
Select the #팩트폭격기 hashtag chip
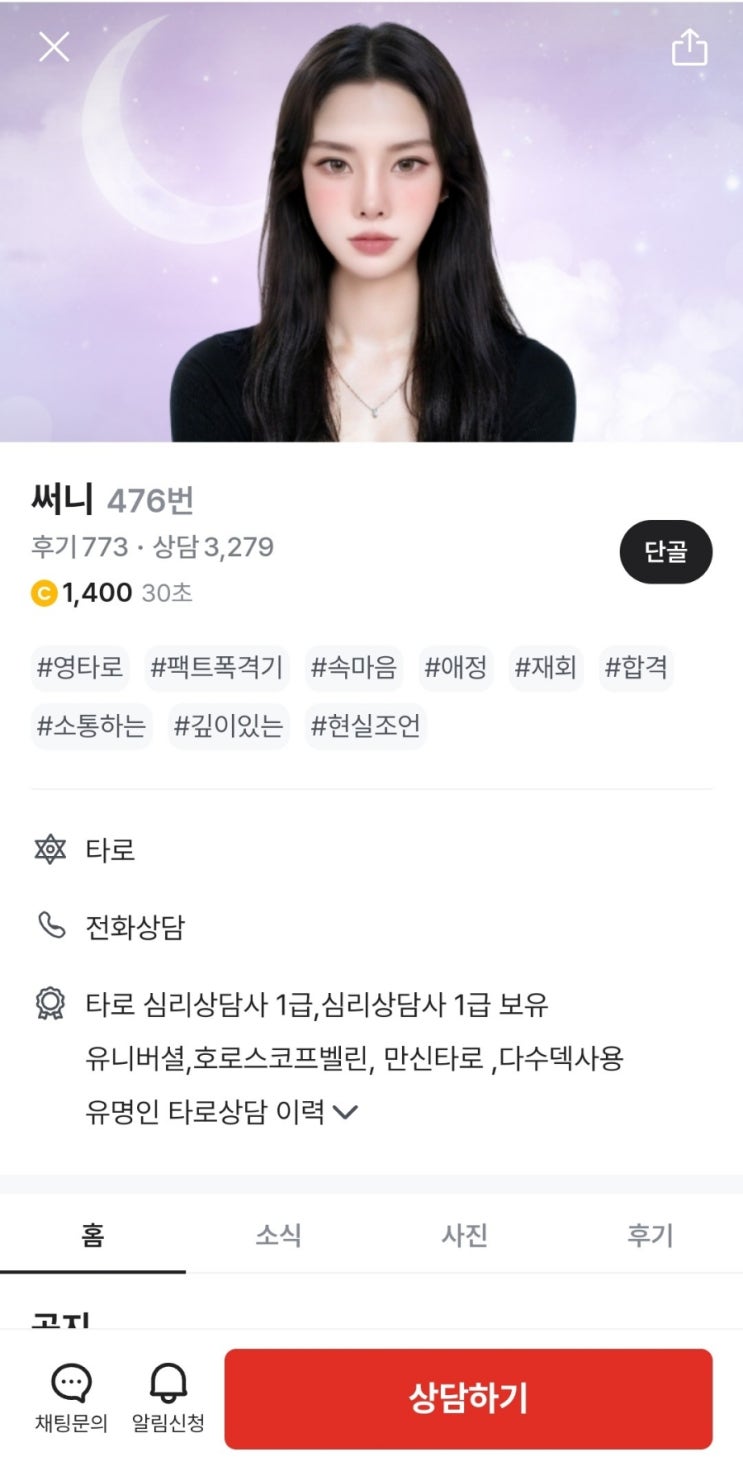click(x=217, y=667)
